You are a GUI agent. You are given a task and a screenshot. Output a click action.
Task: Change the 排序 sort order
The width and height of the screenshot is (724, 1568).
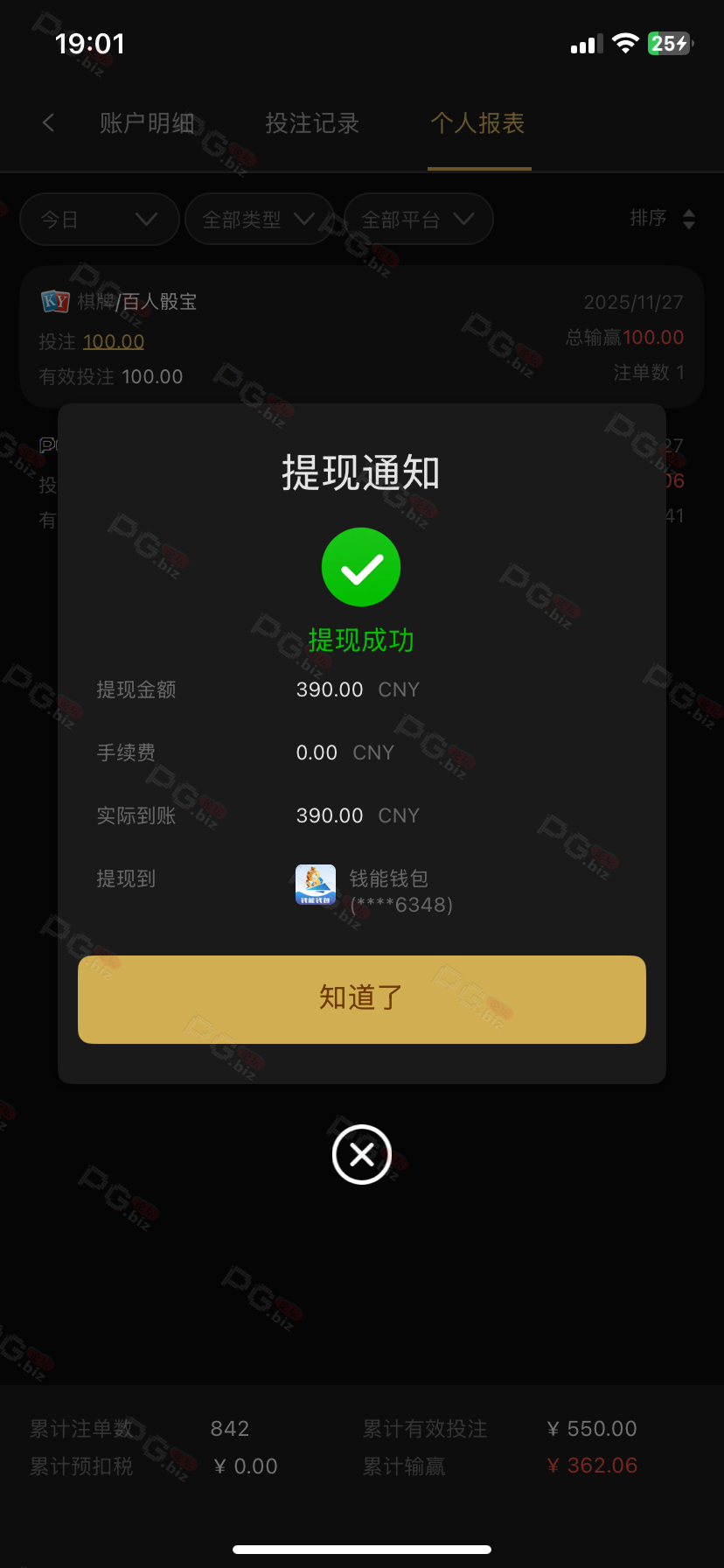(x=663, y=218)
